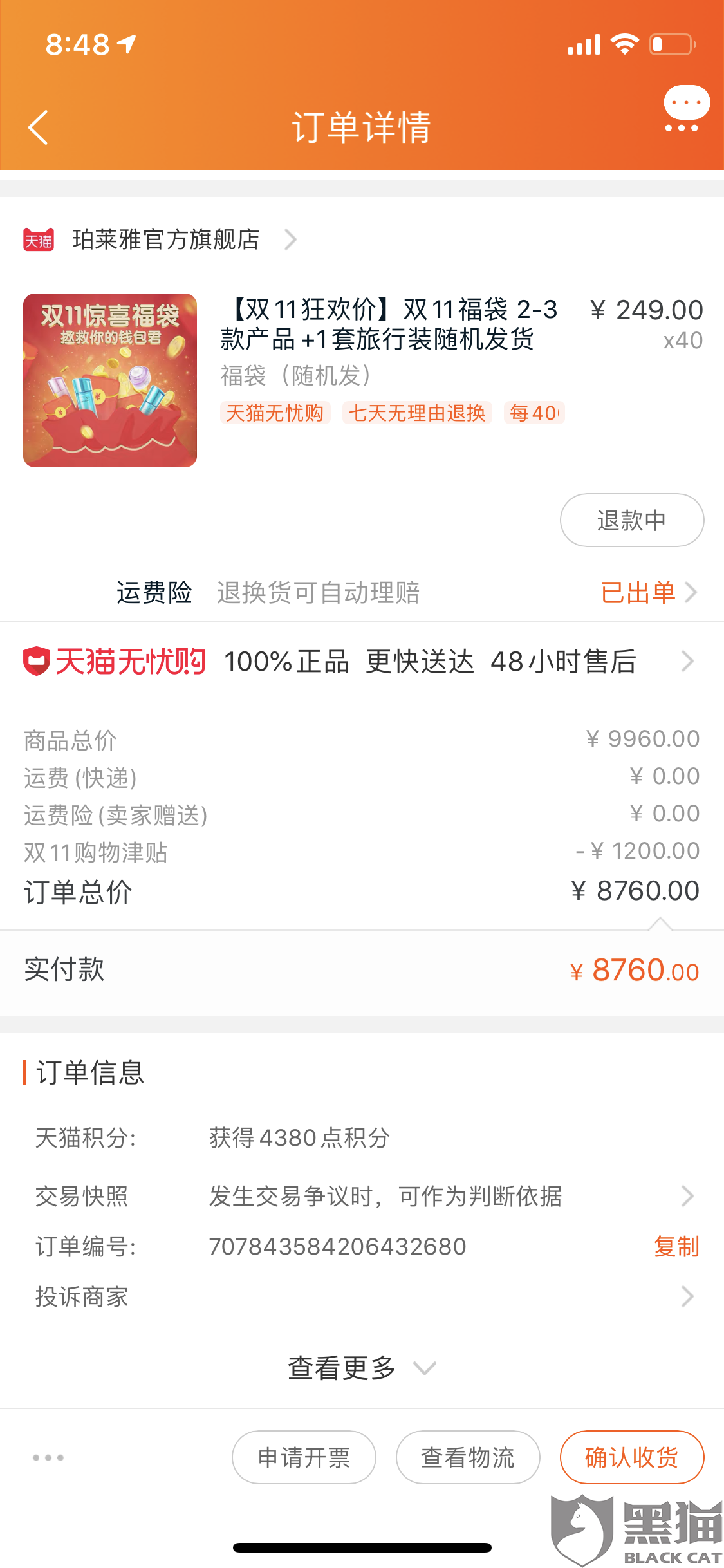View 运费险 已出单 details
Screen dimensions: 724x1568
pos(647,592)
